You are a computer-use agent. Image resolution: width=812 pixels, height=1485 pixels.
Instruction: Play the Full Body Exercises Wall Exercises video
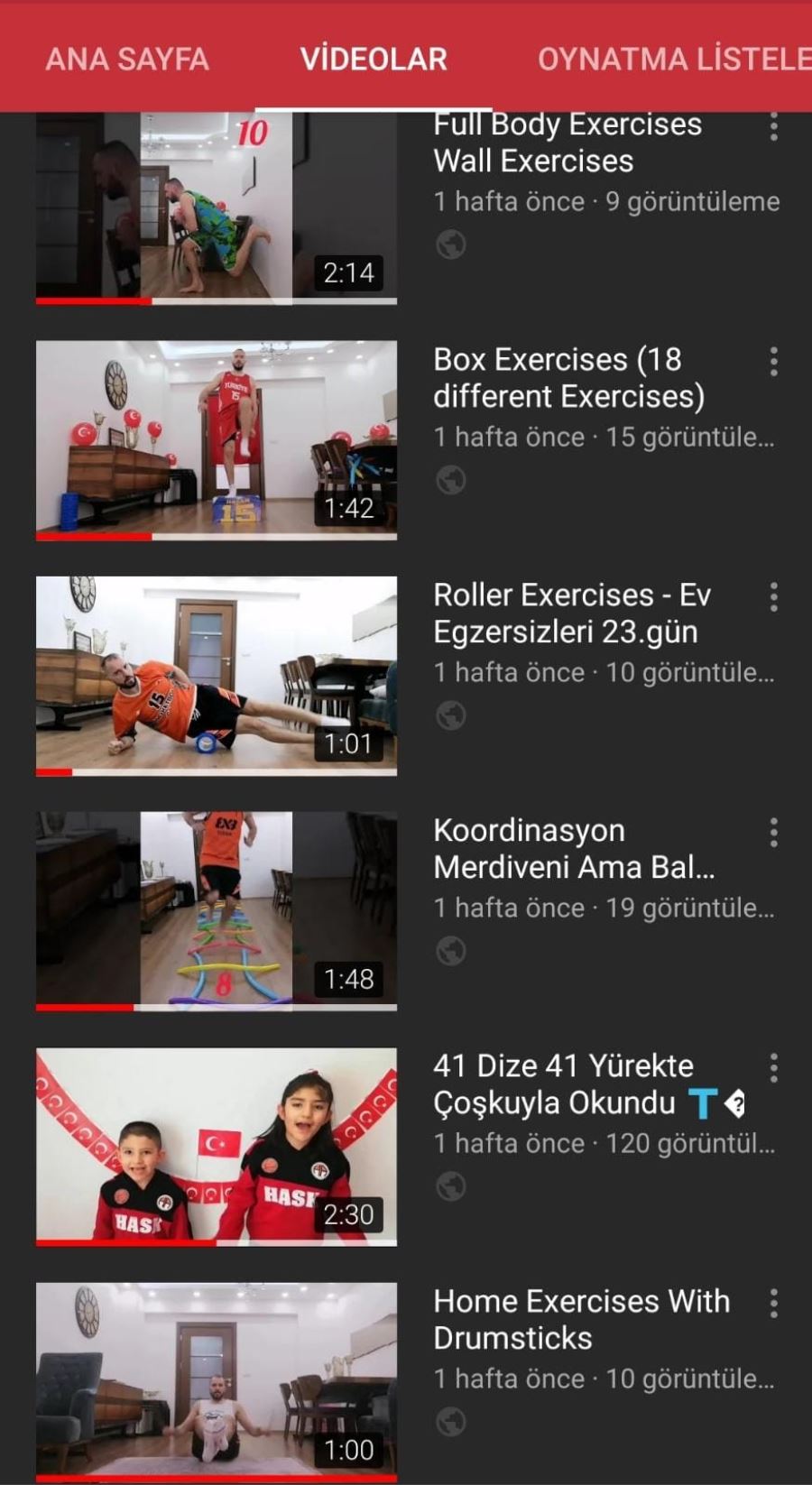[x=217, y=209]
